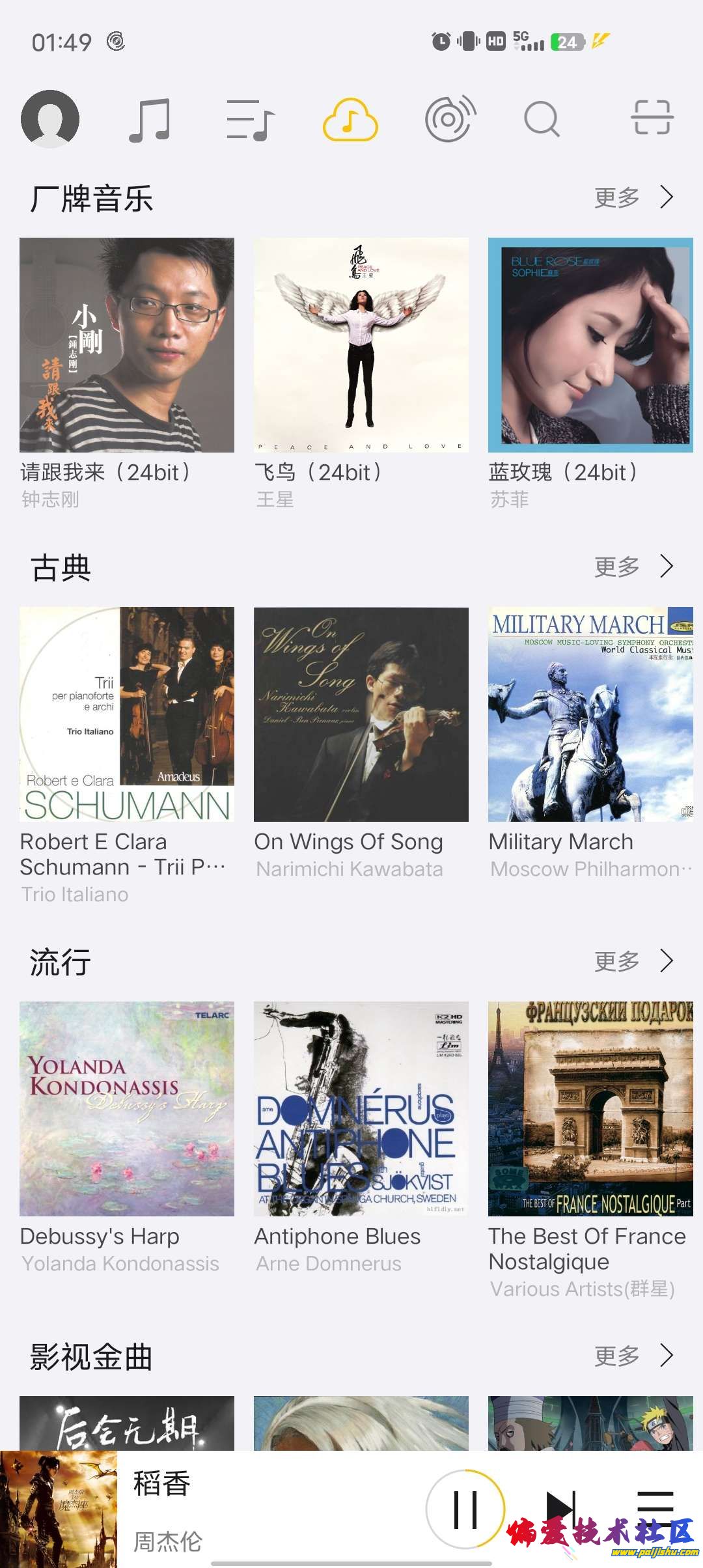Show more 厂牌音乐 albums

pos(633,197)
